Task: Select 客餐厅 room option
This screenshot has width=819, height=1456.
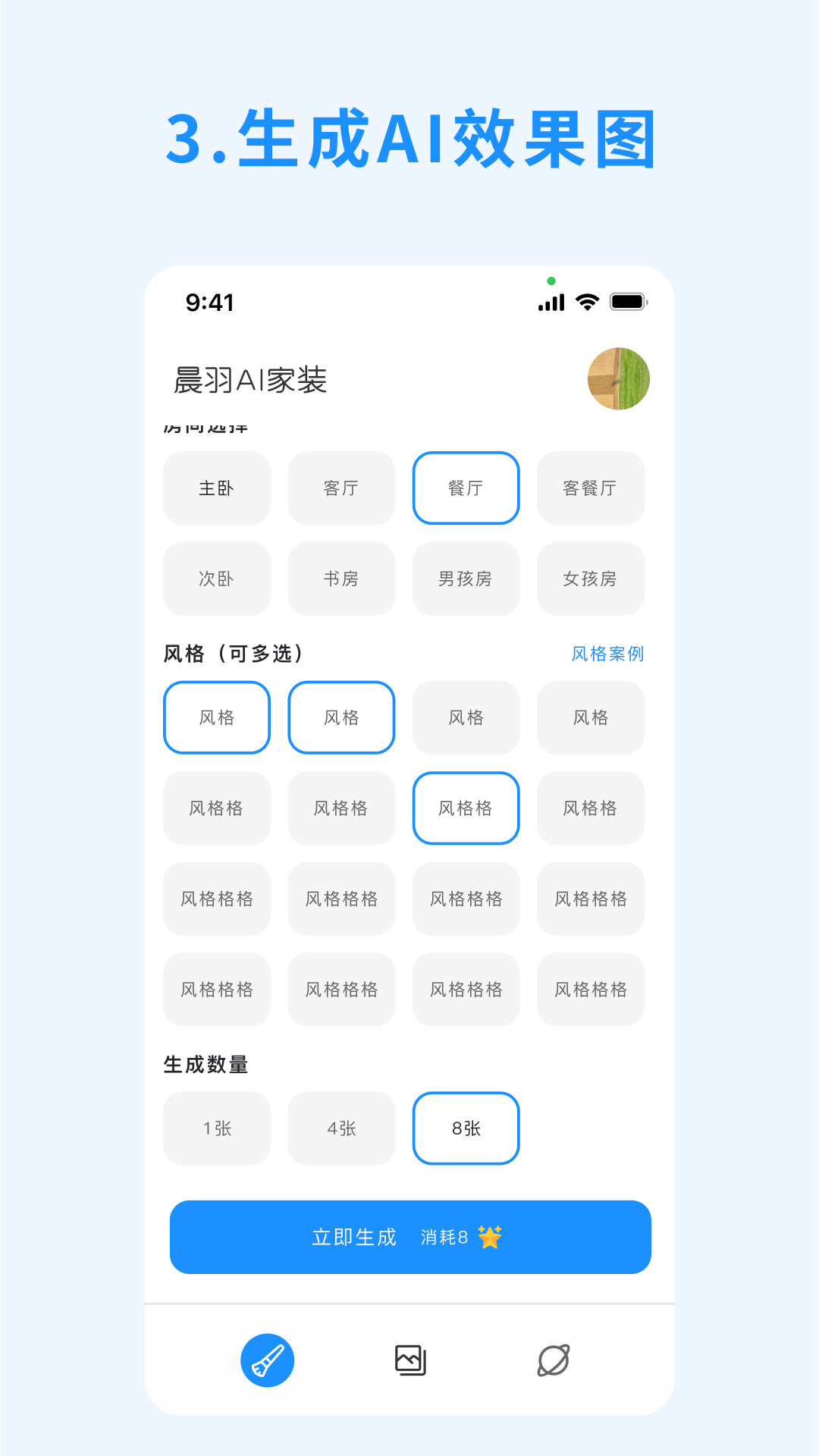Action: point(591,488)
